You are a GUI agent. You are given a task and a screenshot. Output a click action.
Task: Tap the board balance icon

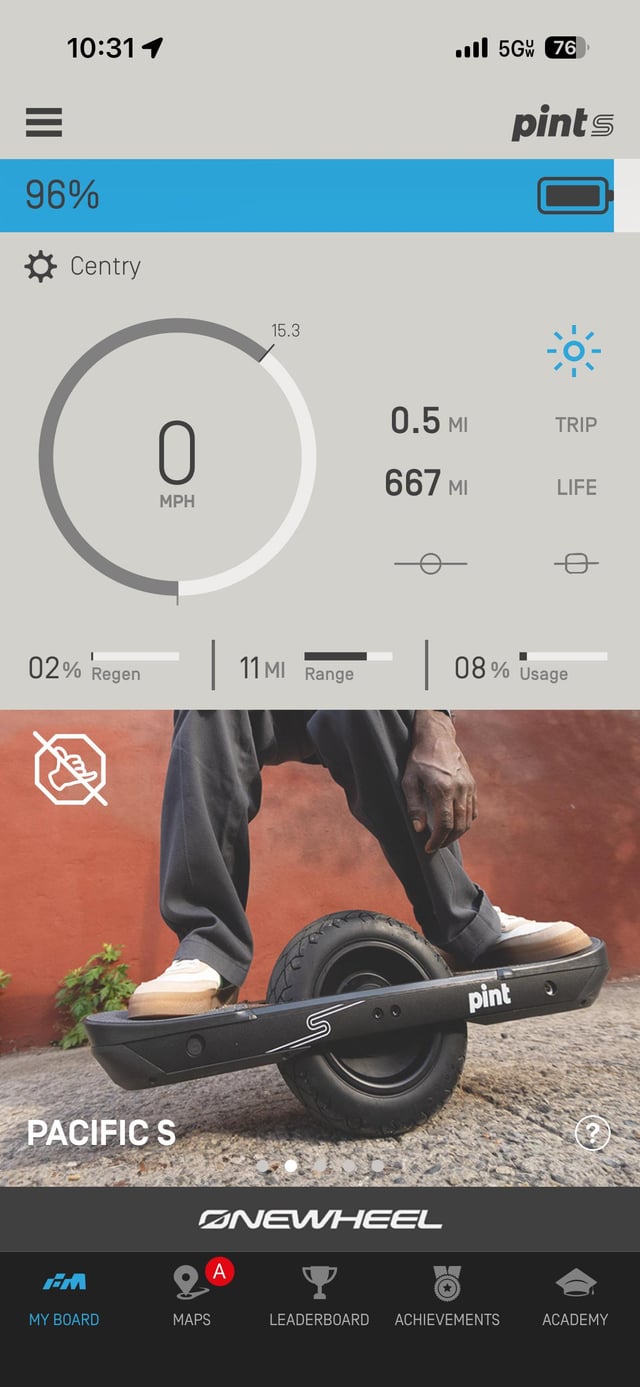pyautogui.click(x=430, y=564)
